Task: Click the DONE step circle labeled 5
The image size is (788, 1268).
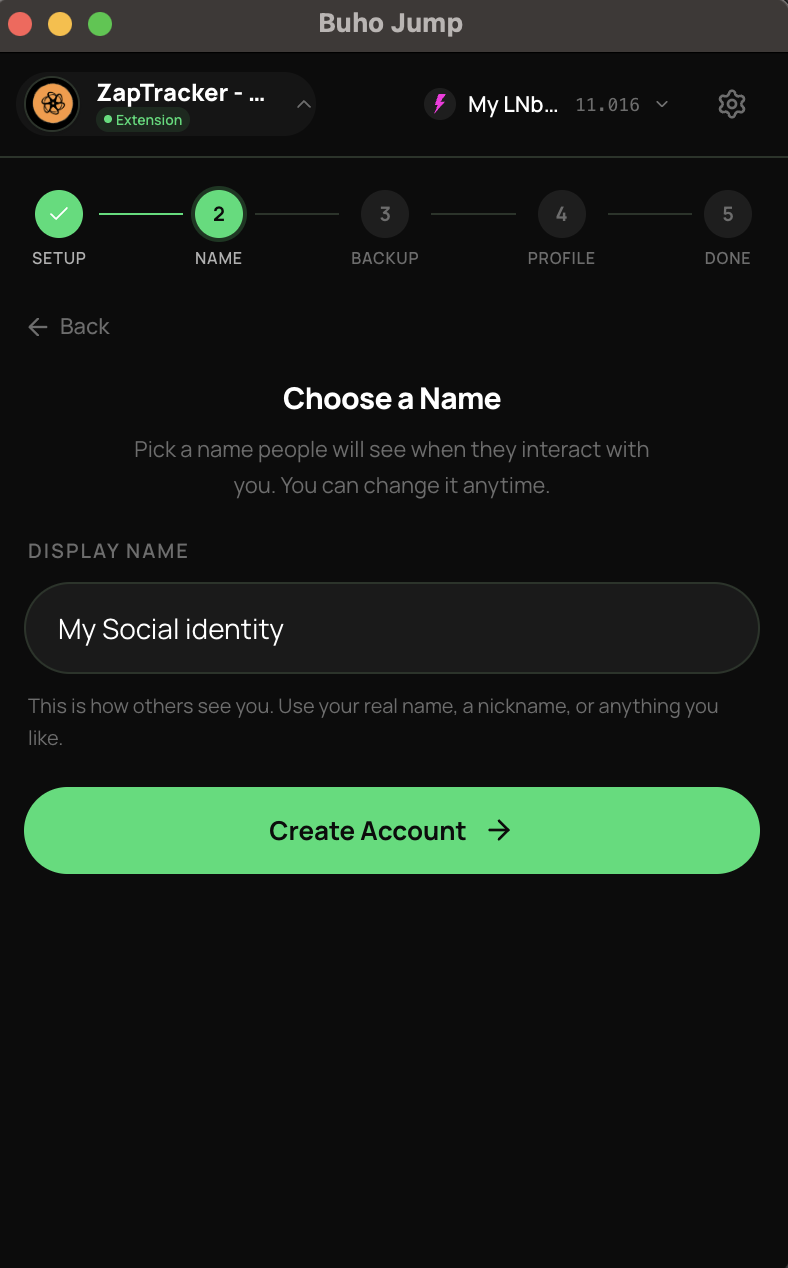Action: coord(727,213)
